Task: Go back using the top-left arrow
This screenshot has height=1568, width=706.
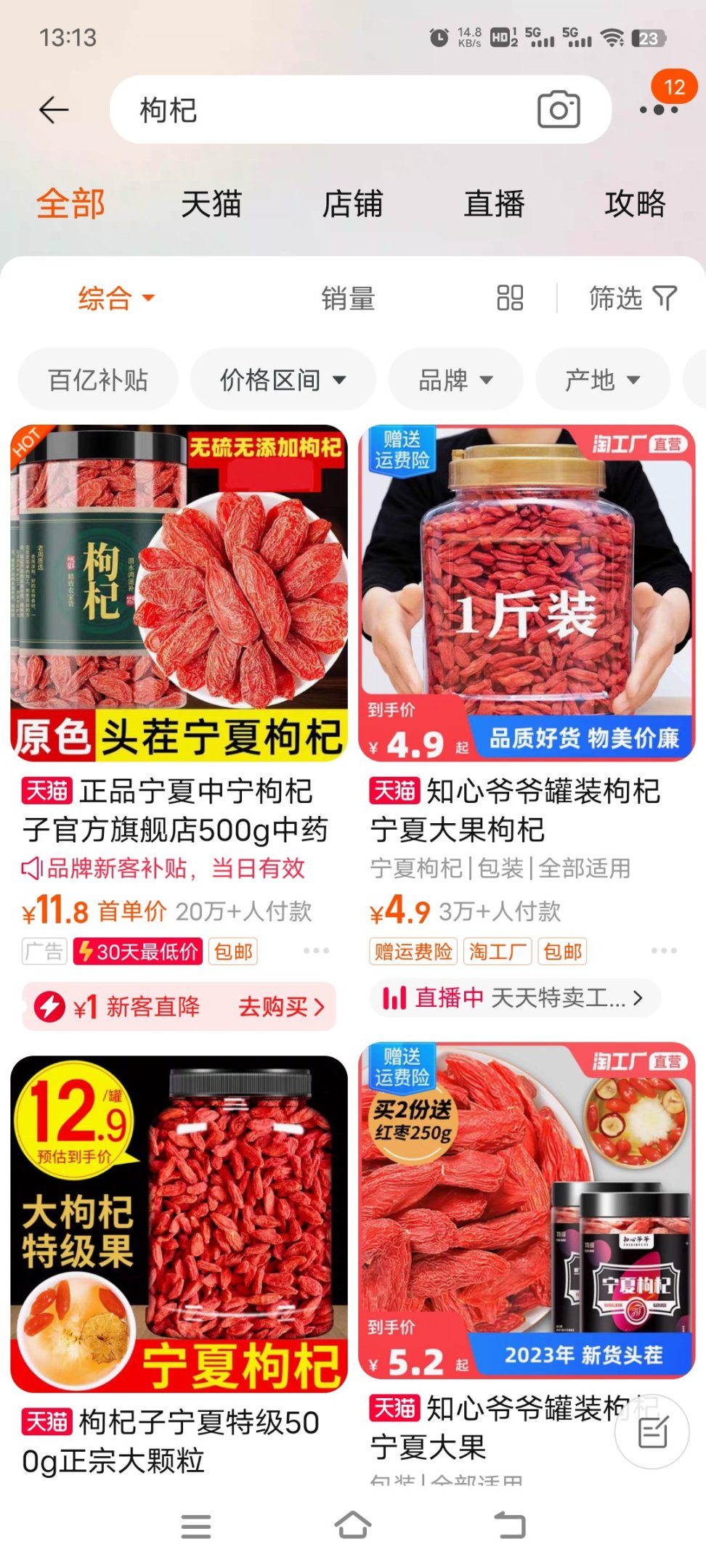Action: (53, 110)
